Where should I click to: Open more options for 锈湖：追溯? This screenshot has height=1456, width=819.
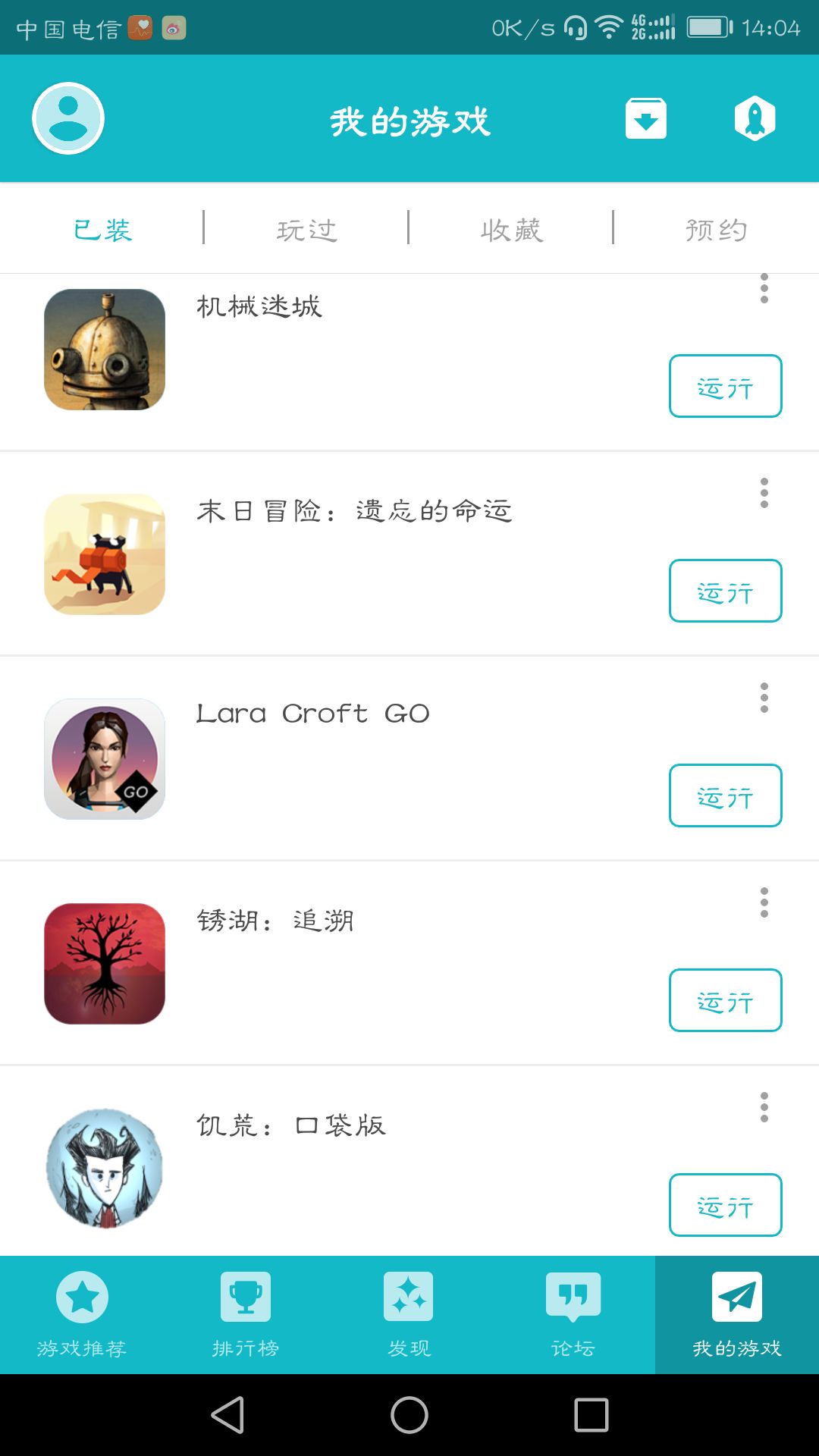click(764, 903)
